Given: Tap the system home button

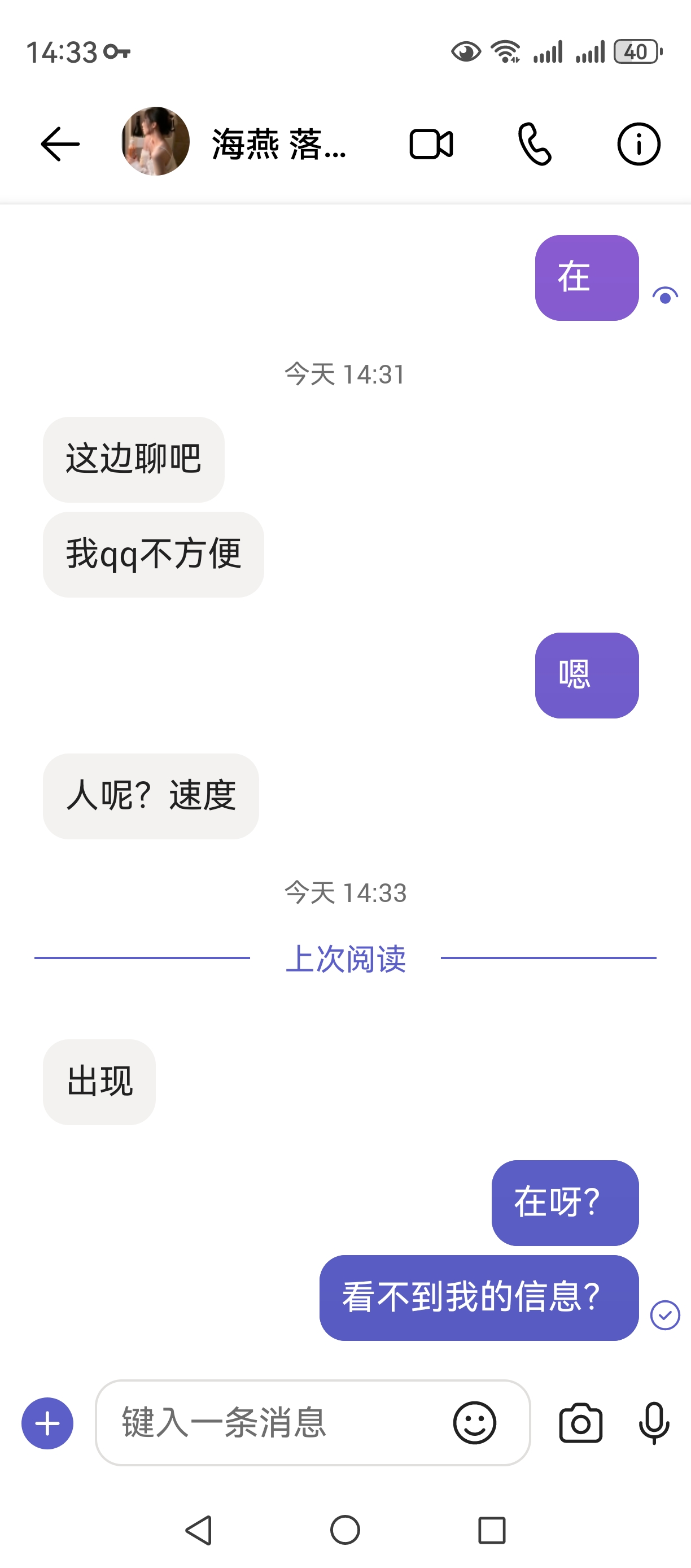Looking at the screenshot, I should coord(345,1530).
